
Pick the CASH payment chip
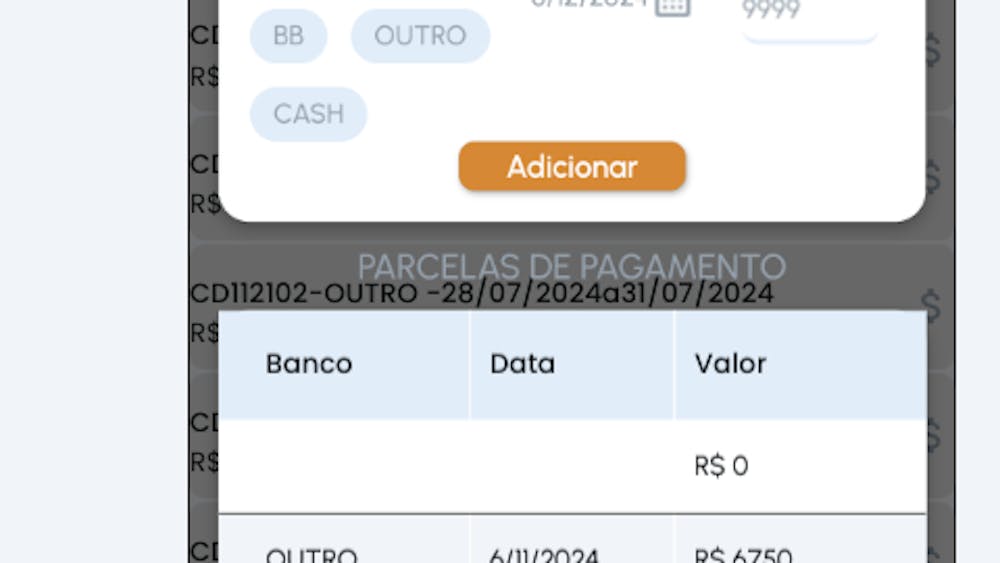tap(308, 114)
